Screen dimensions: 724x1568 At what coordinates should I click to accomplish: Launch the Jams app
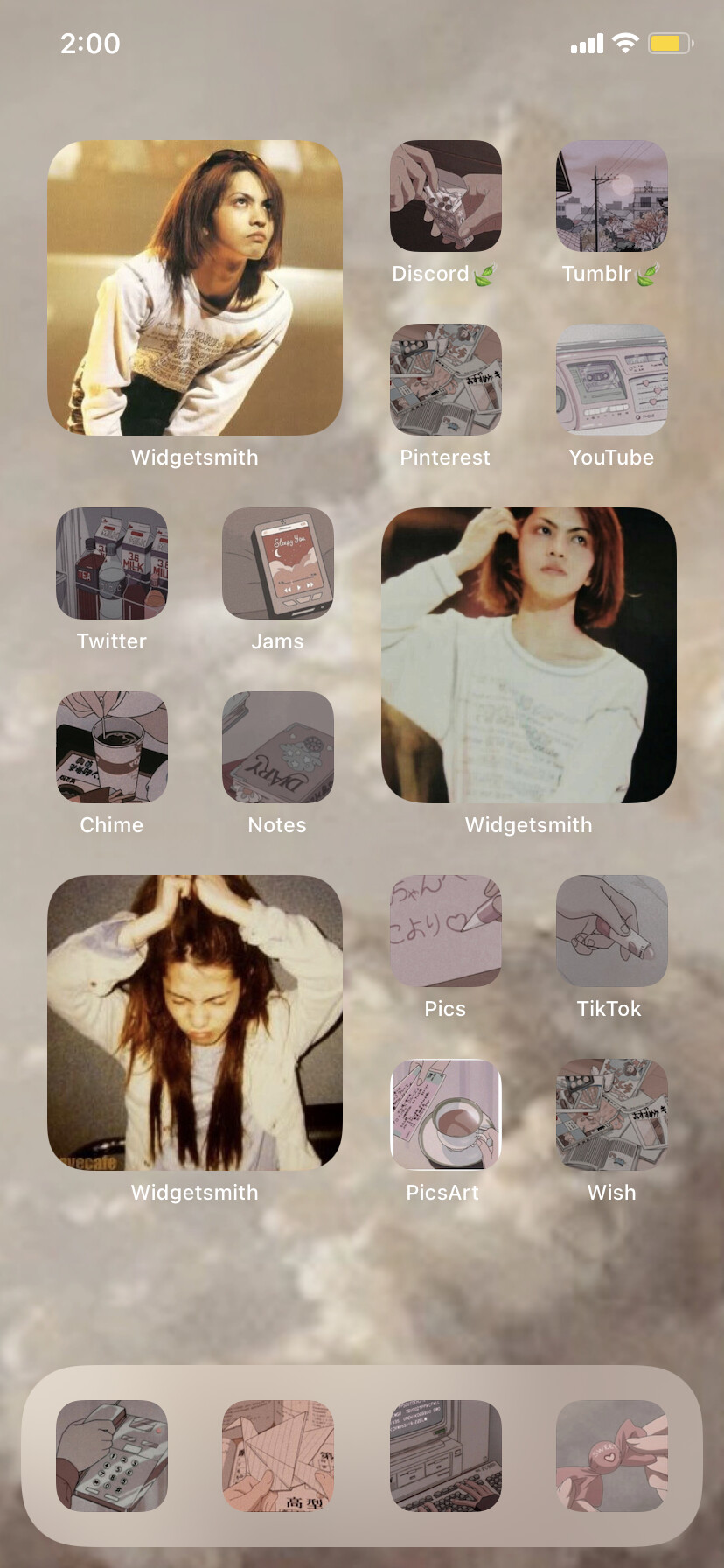pos(278,563)
